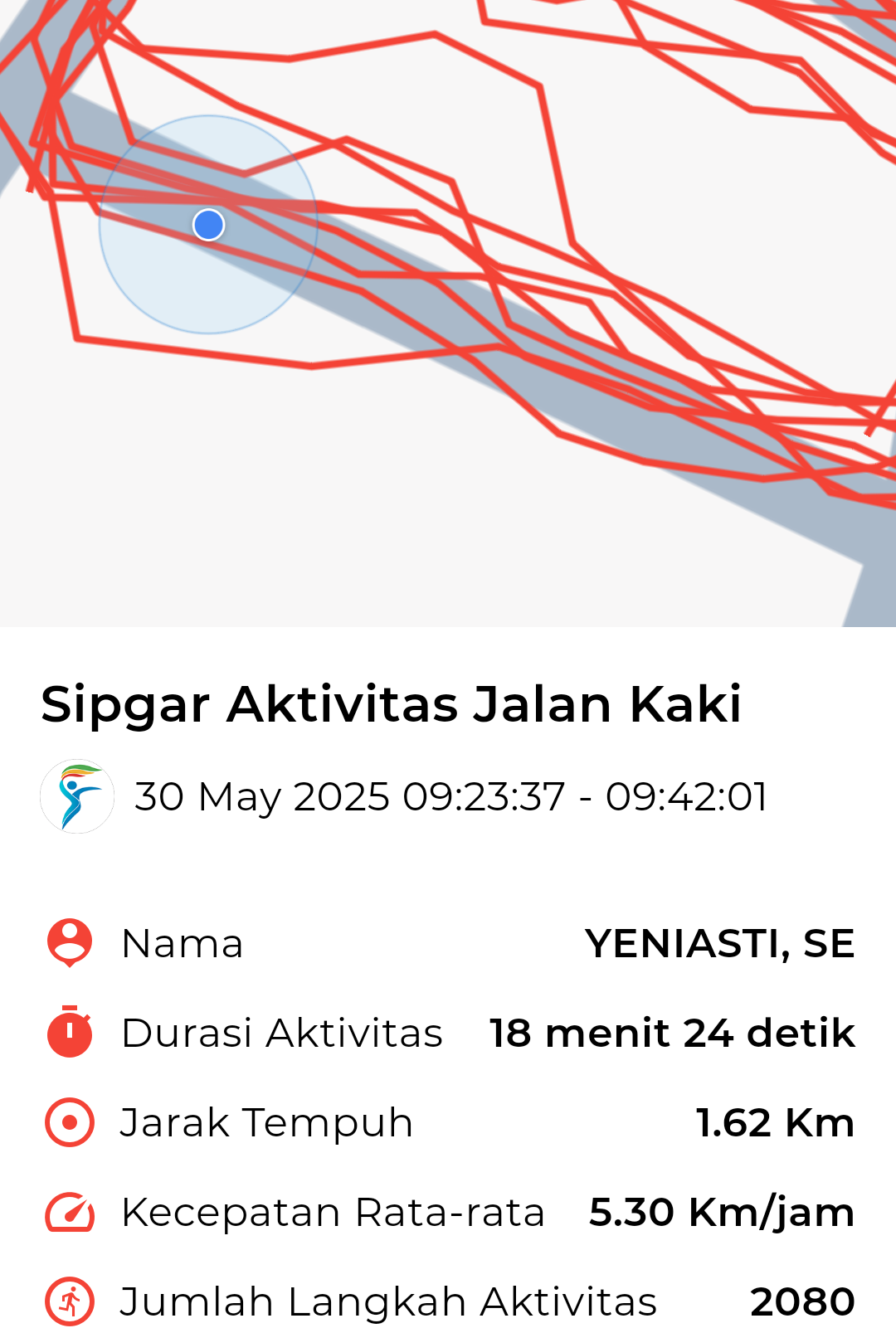The width and height of the screenshot is (896, 1328).
Task: Tap the blue location dot on the map
Action: click(x=207, y=225)
